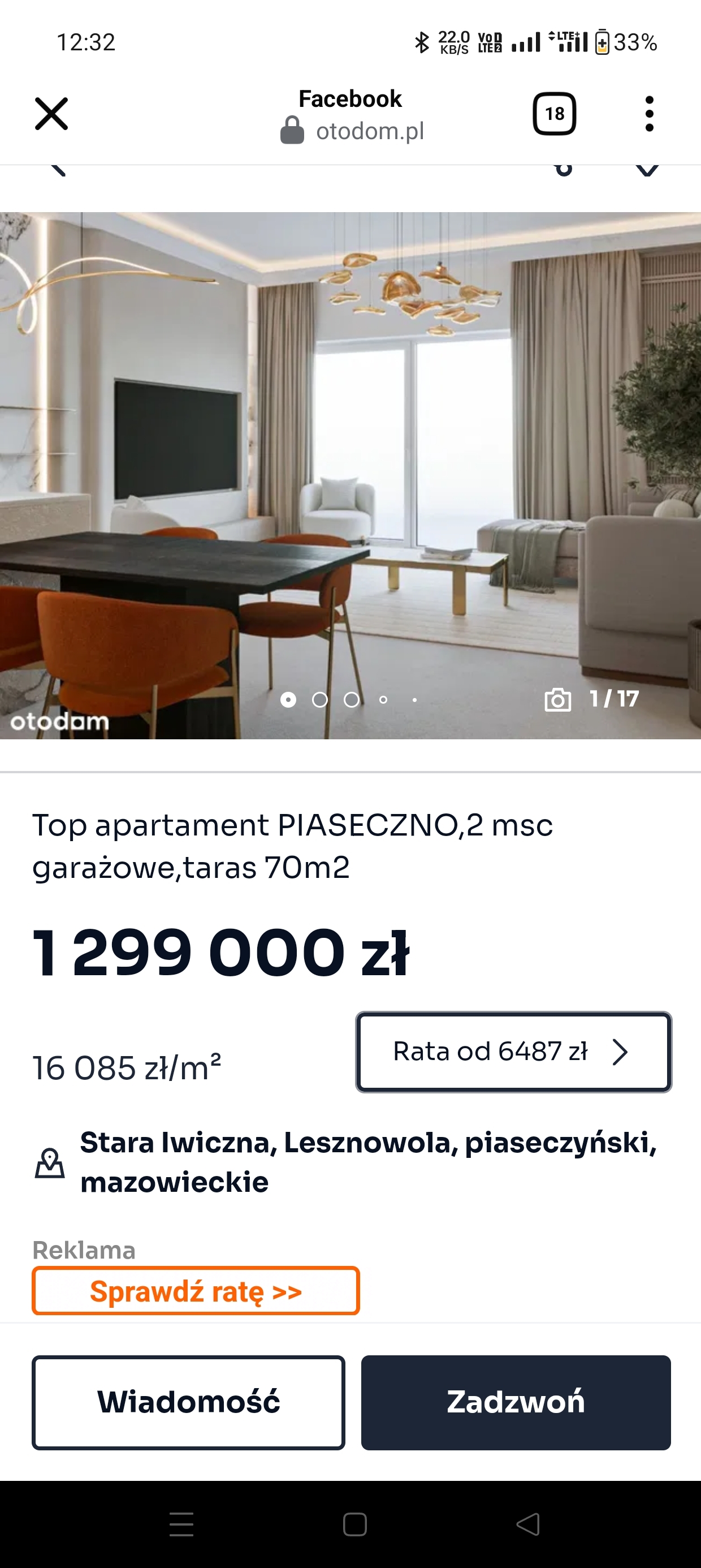The image size is (701, 1568).
Task: Open the browser overflow menu
Action: pos(648,114)
